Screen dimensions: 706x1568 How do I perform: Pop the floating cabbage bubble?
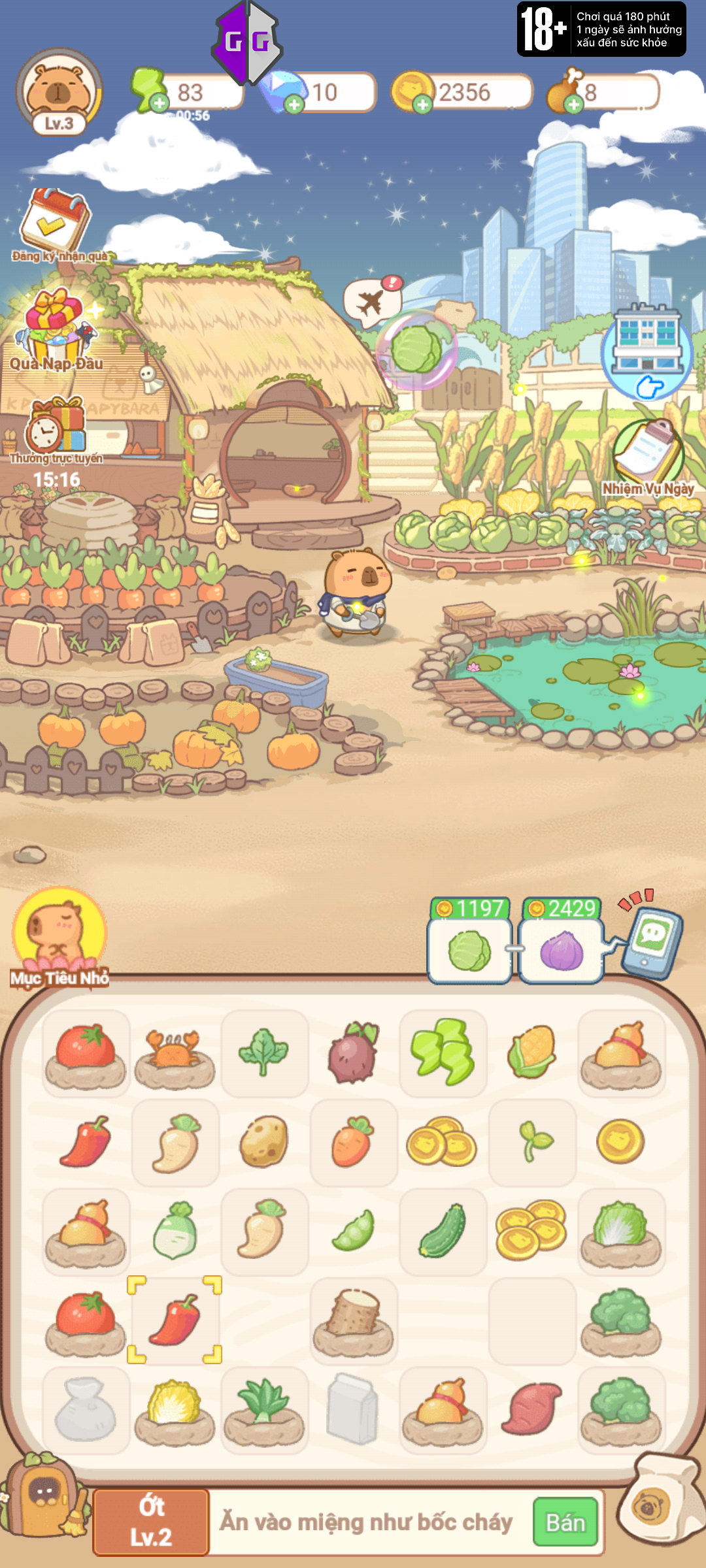coord(416,350)
